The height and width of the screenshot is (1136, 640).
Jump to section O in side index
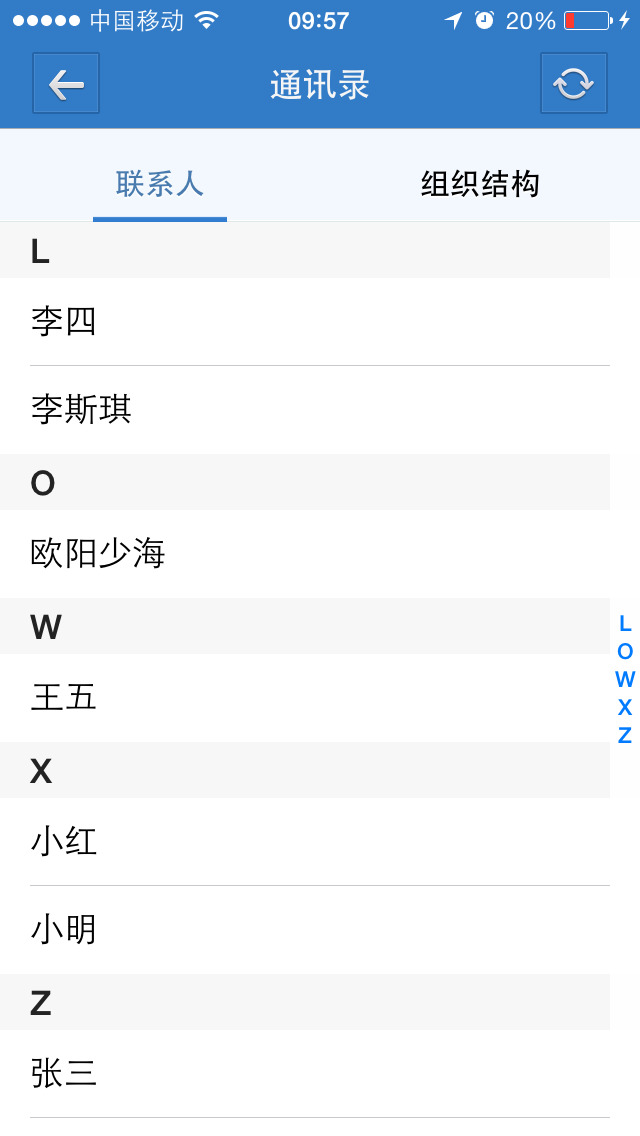[x=625, y=651]
